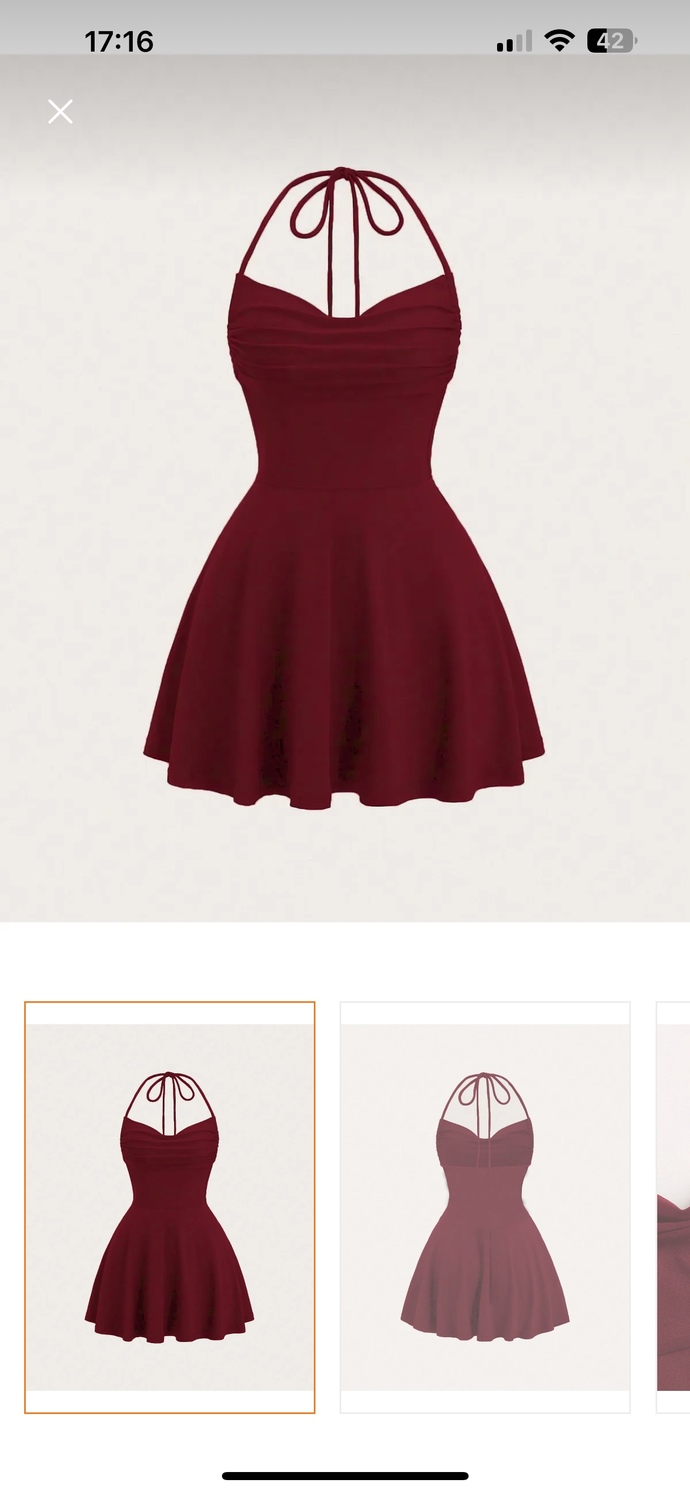
Task: Open the partially visible third thumbnail
Action: 673,1207
